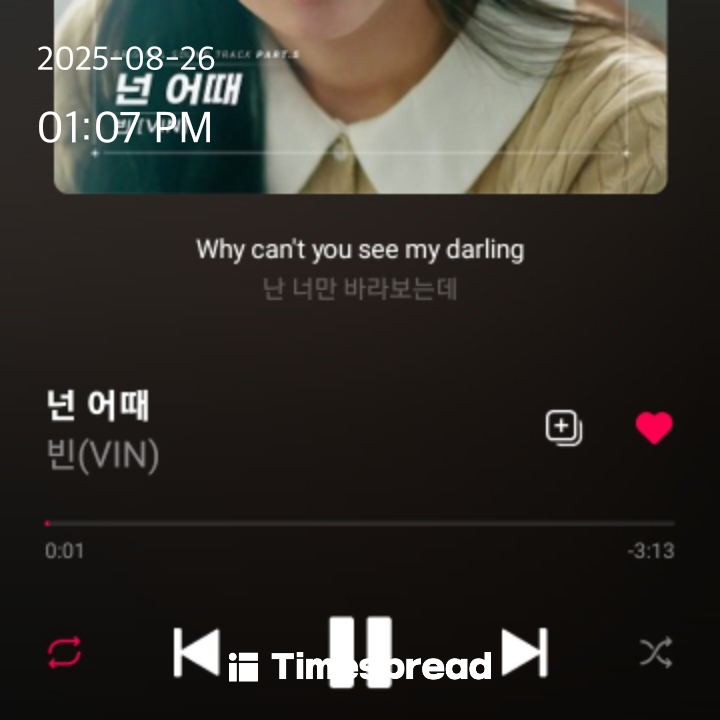720x720 pixels.
Task: Go back to the previous track
Action: click(x=196, y=652)
